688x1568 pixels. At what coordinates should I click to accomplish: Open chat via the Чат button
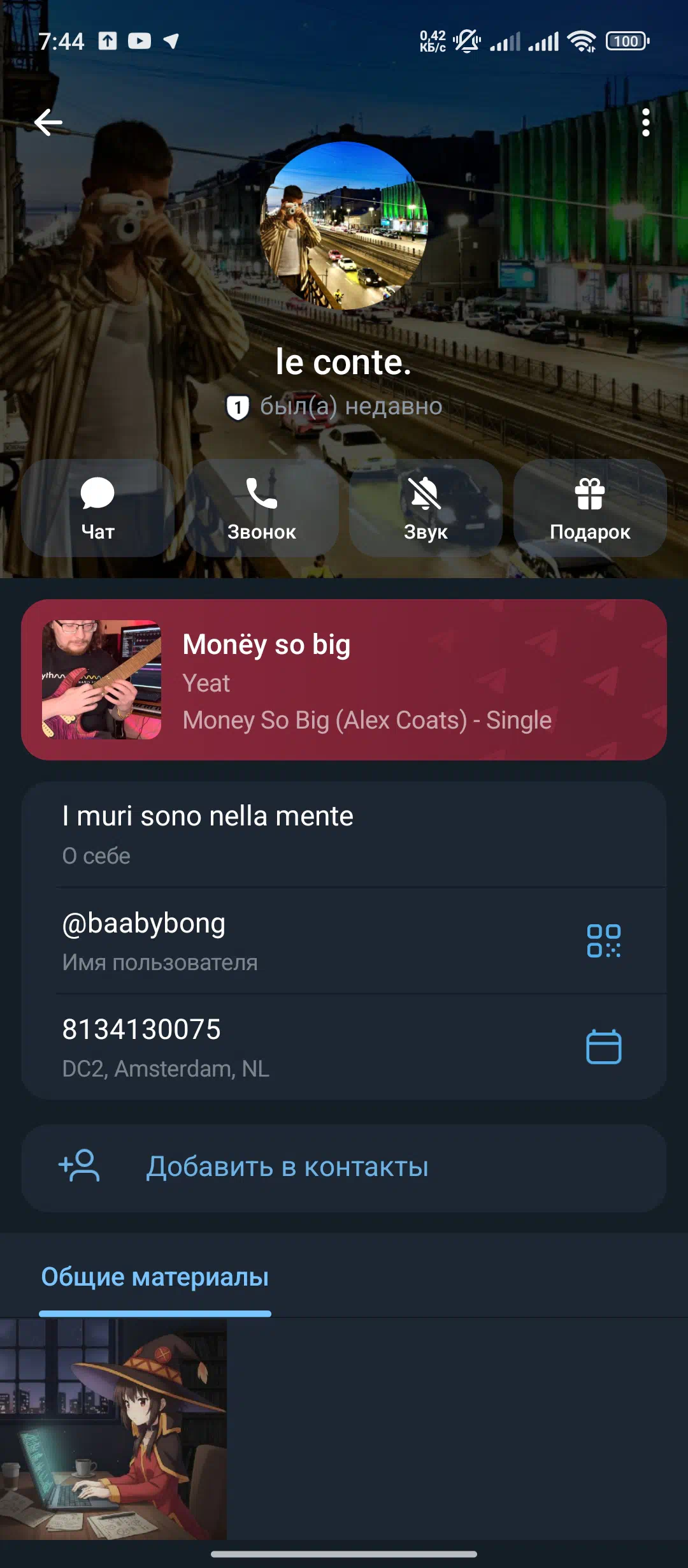97,508
